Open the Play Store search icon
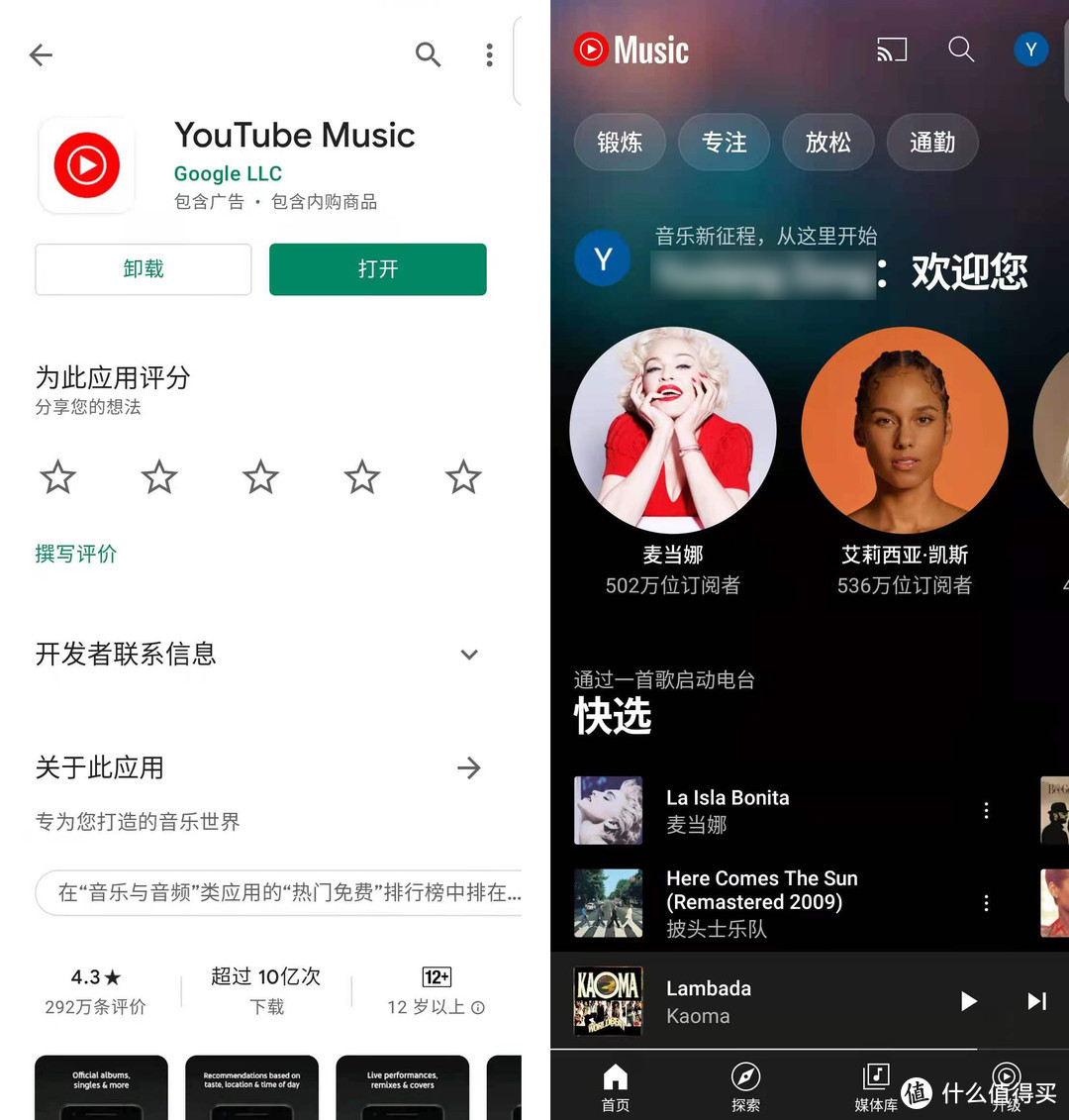1069x1120 pixels. click(428, 54)
